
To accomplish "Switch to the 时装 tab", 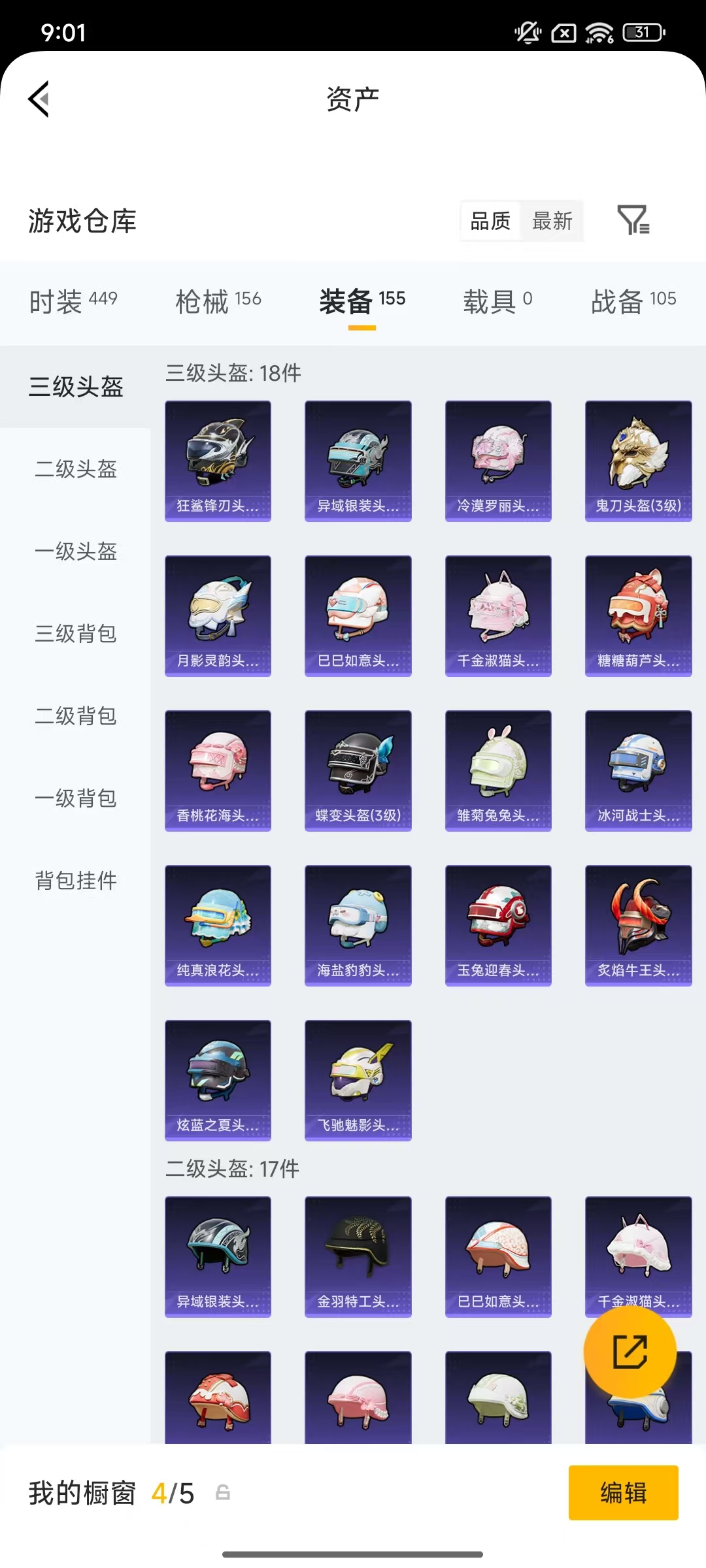I will [x=73, y=301].
